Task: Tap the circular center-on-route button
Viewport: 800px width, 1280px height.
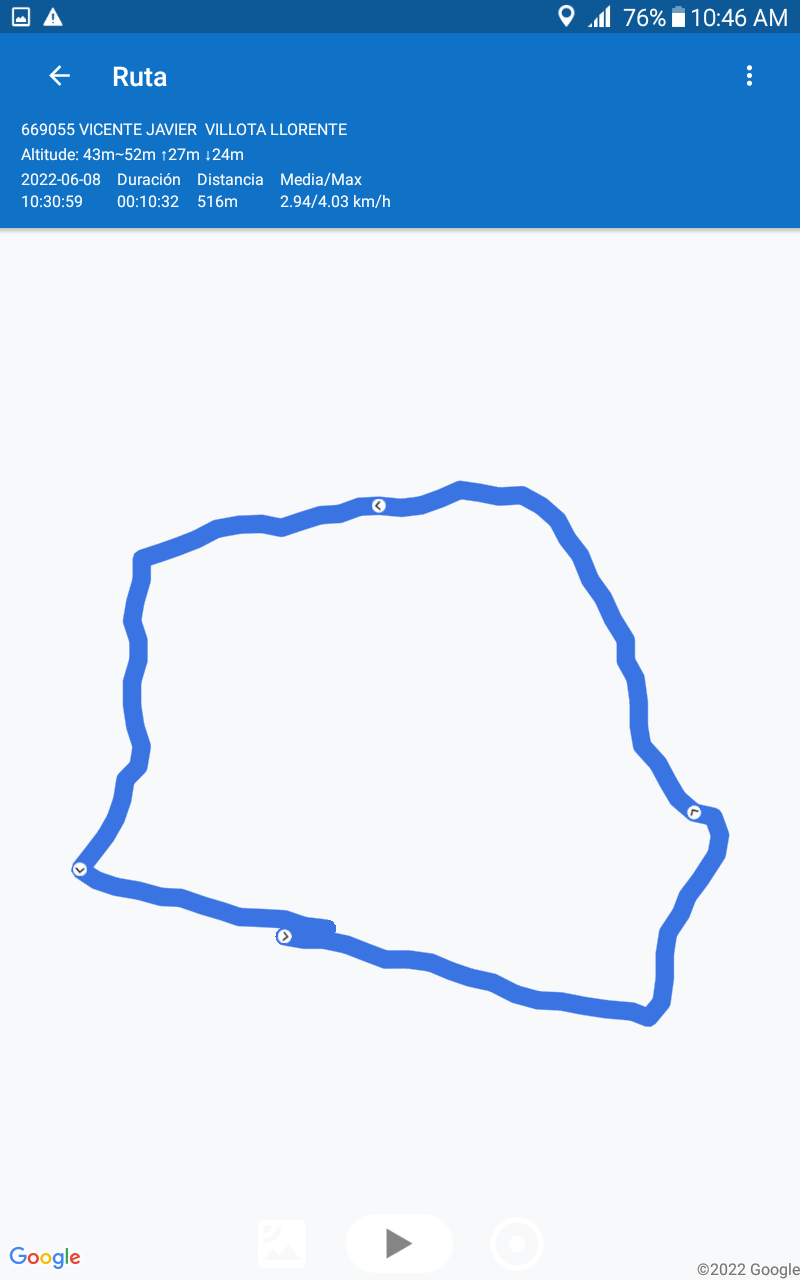Action: pyautogui.click(x=517, y=1244)
